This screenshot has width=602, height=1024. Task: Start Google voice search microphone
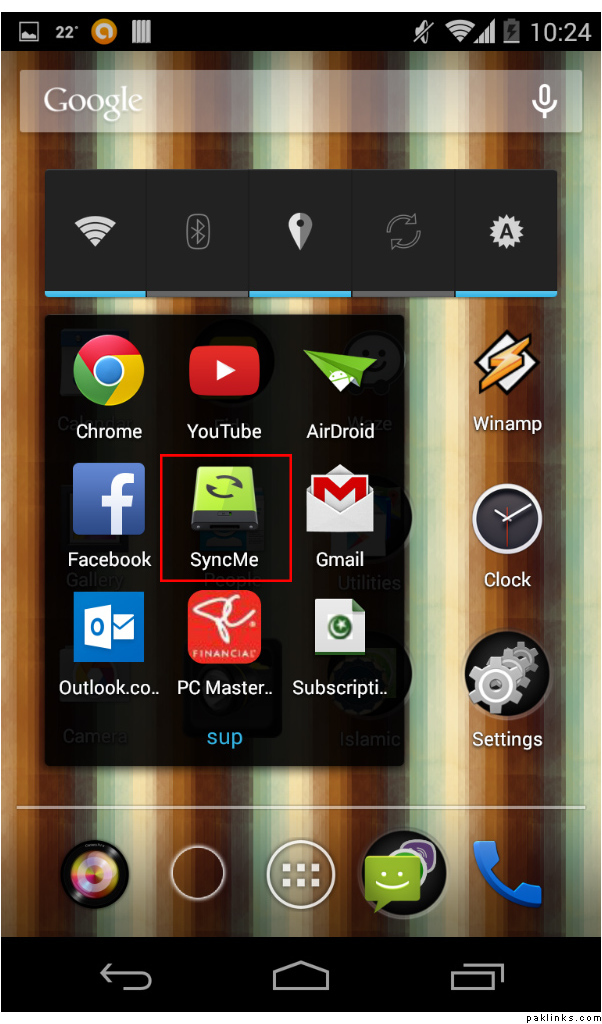coord(544,101)
